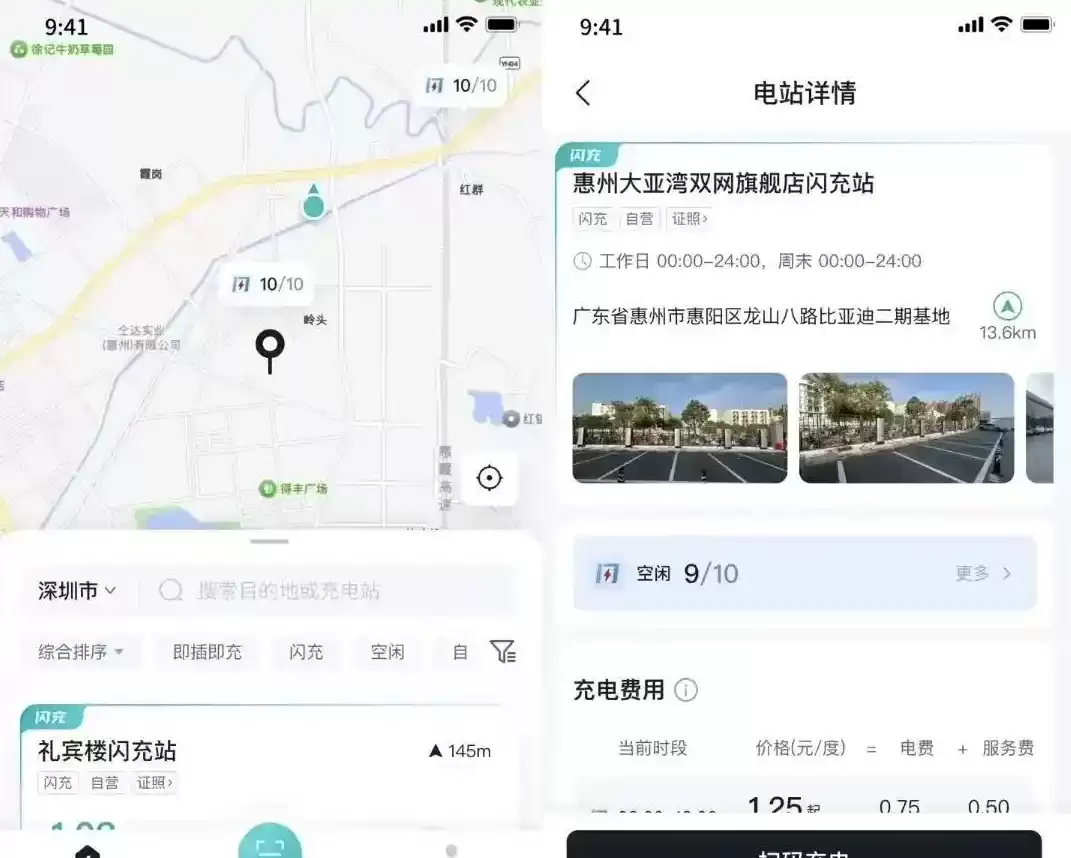Screen dimensions: 1071x858
Task: View 证照 under 礼宾楼闪充站
Action: coord(155,782)
